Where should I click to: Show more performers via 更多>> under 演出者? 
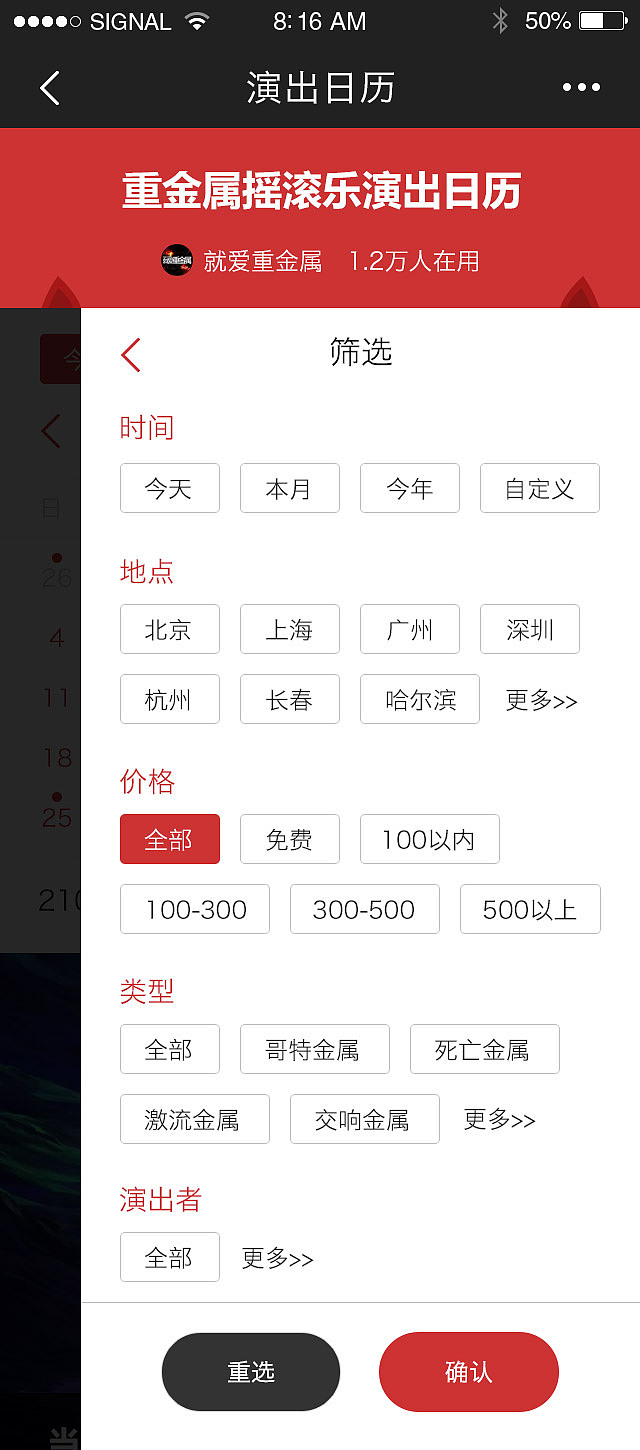pyautogui.click(x=277, y=1258)
